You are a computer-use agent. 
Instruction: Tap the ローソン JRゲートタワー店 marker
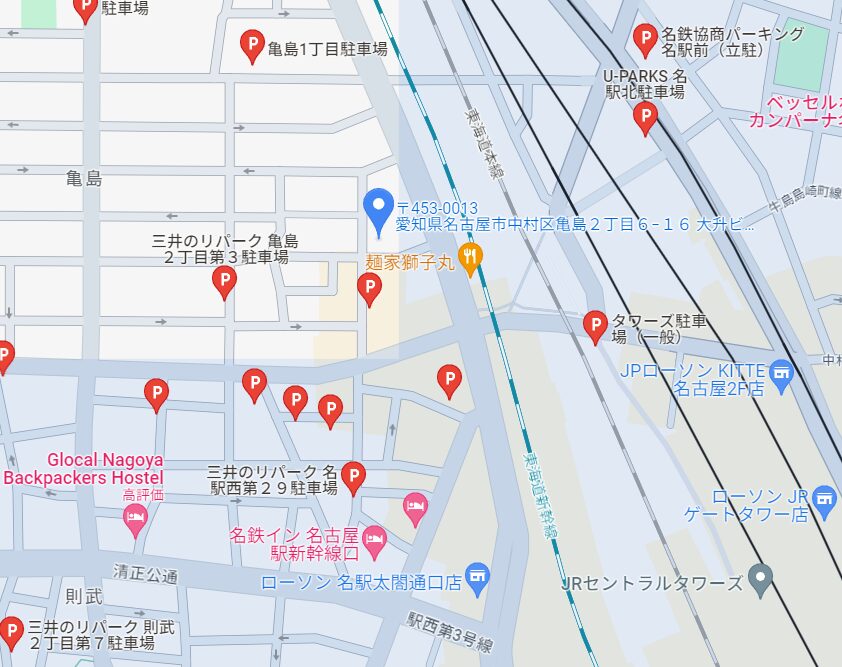click(x=823, y=496)
